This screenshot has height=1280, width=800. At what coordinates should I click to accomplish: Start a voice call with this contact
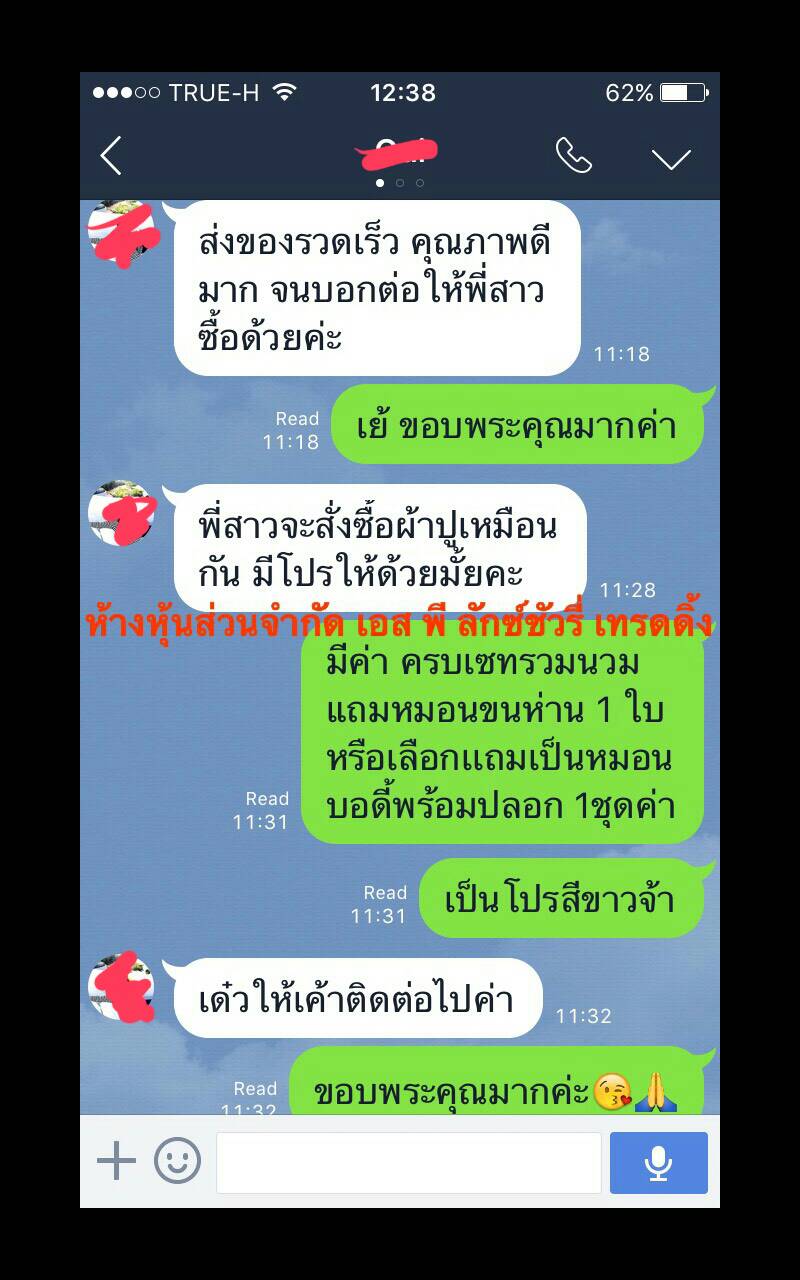573,156
